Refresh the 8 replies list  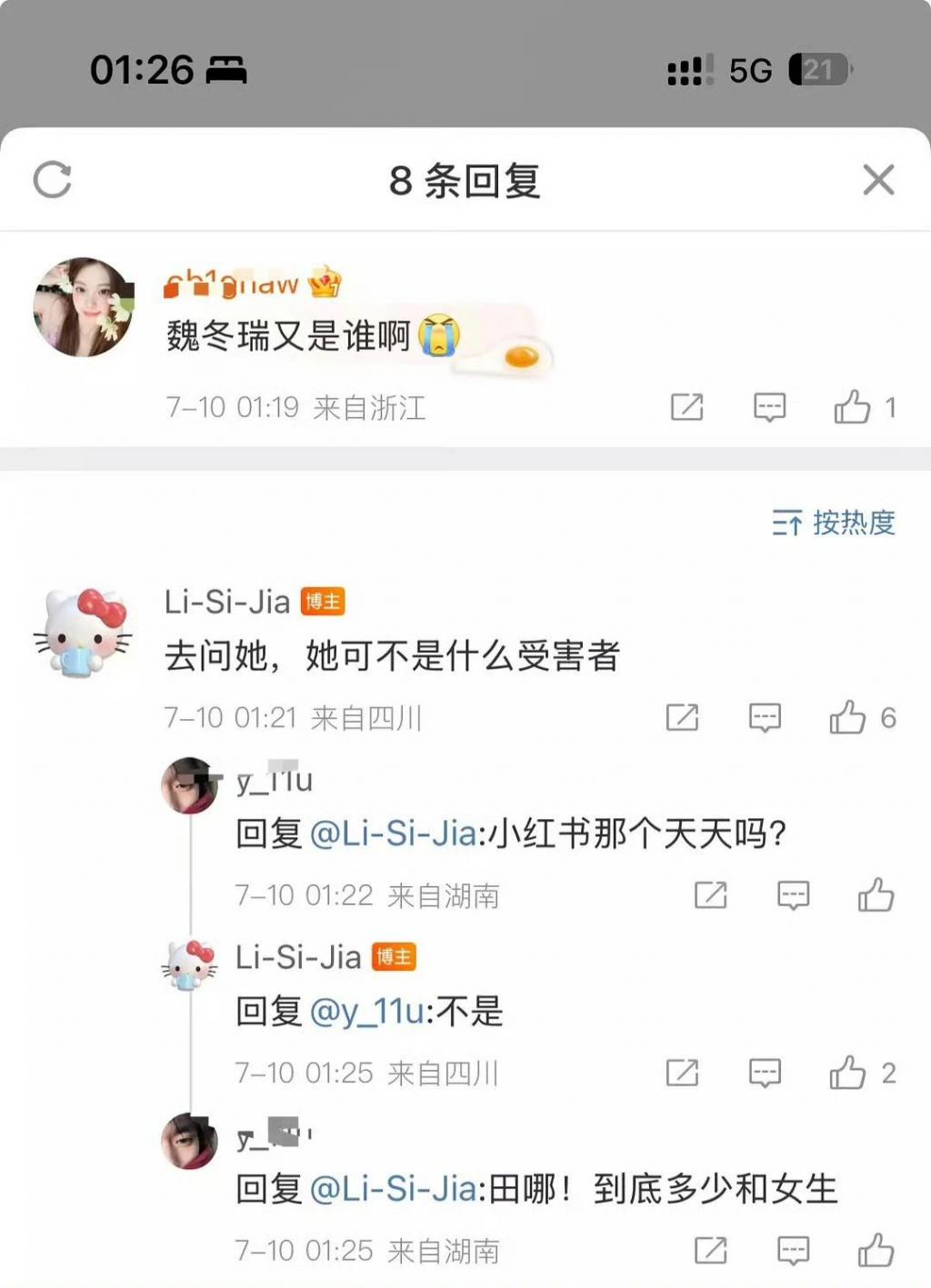[52, 179]
